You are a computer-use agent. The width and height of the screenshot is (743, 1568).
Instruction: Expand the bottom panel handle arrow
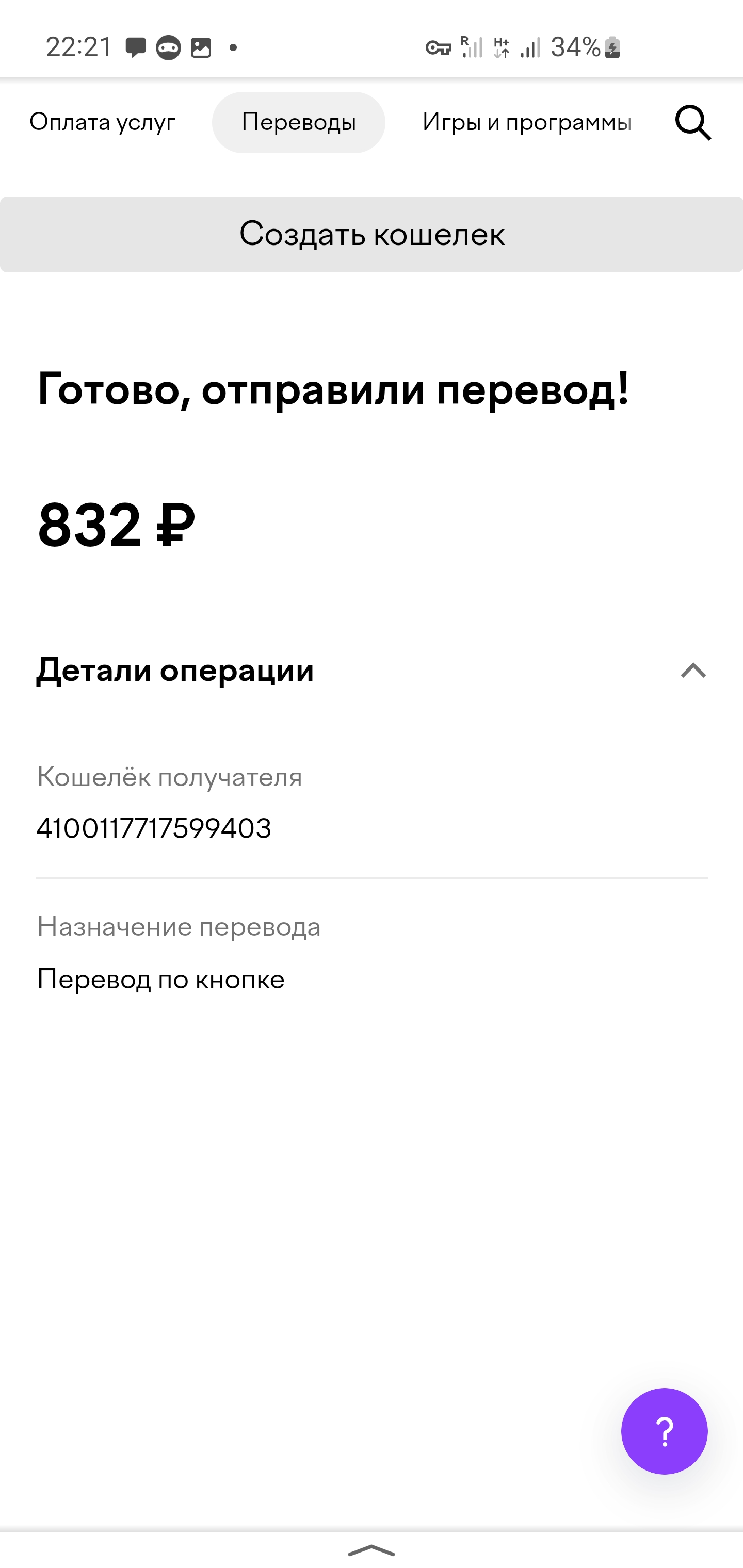[x=372, y=1550]
